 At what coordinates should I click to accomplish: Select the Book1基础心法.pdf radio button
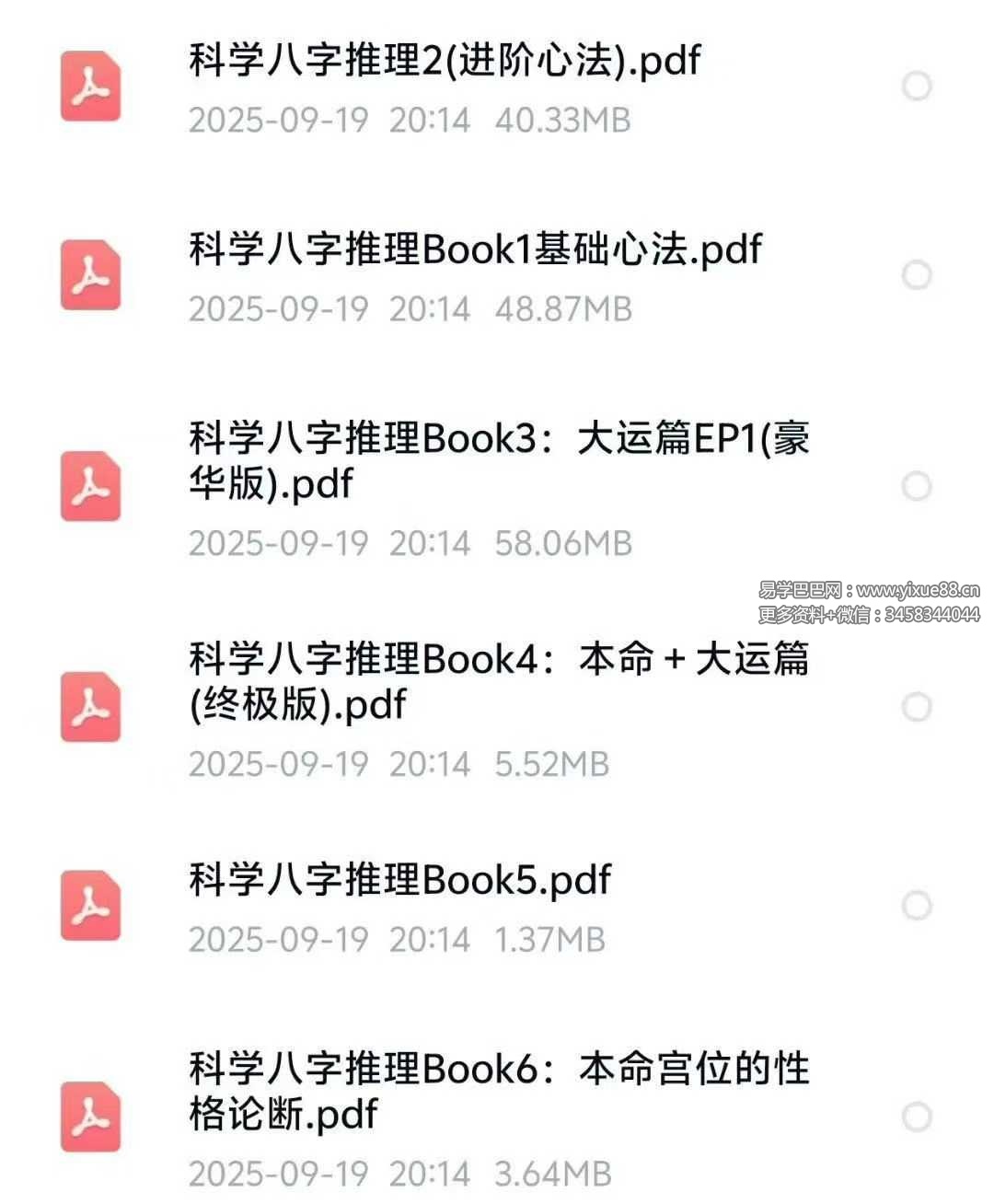click(917, 275)
